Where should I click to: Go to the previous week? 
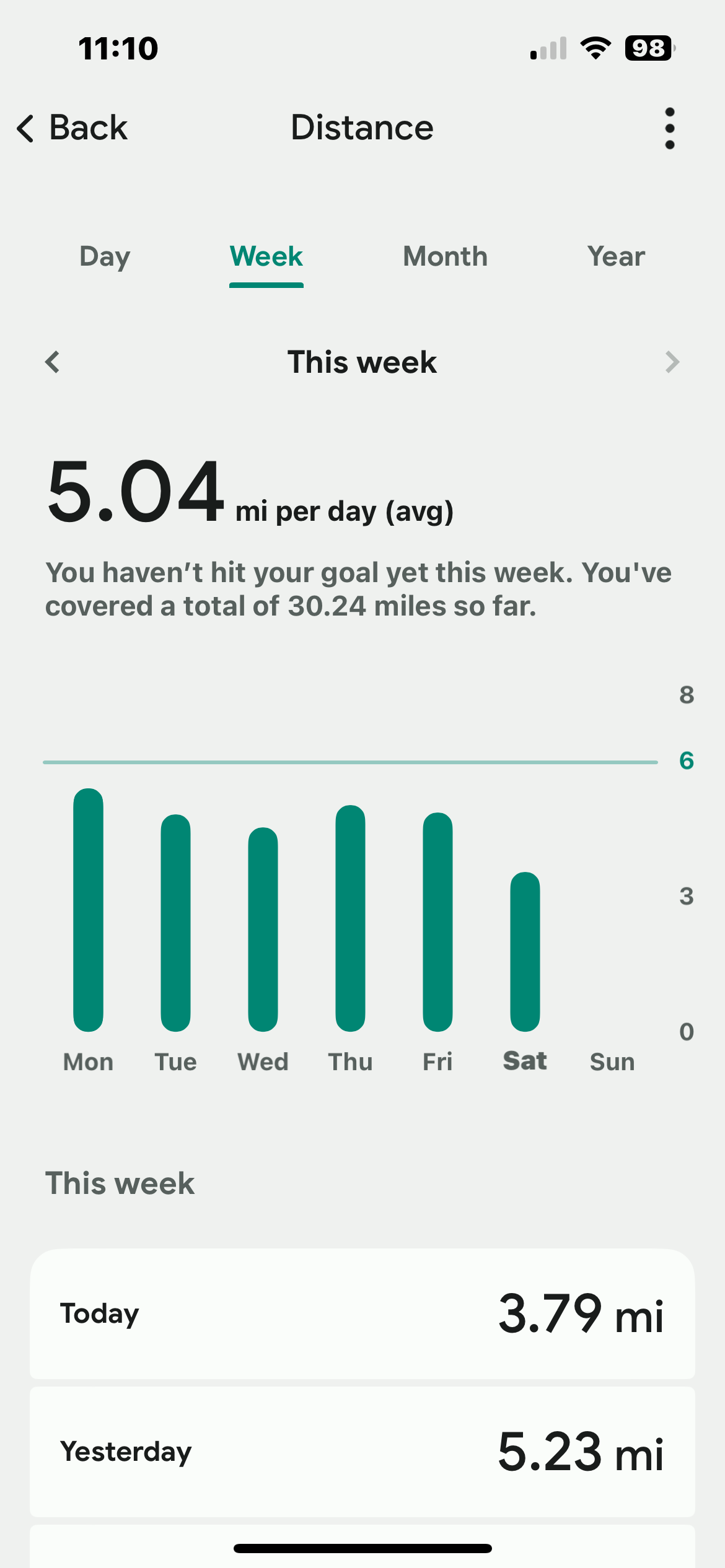53,362
